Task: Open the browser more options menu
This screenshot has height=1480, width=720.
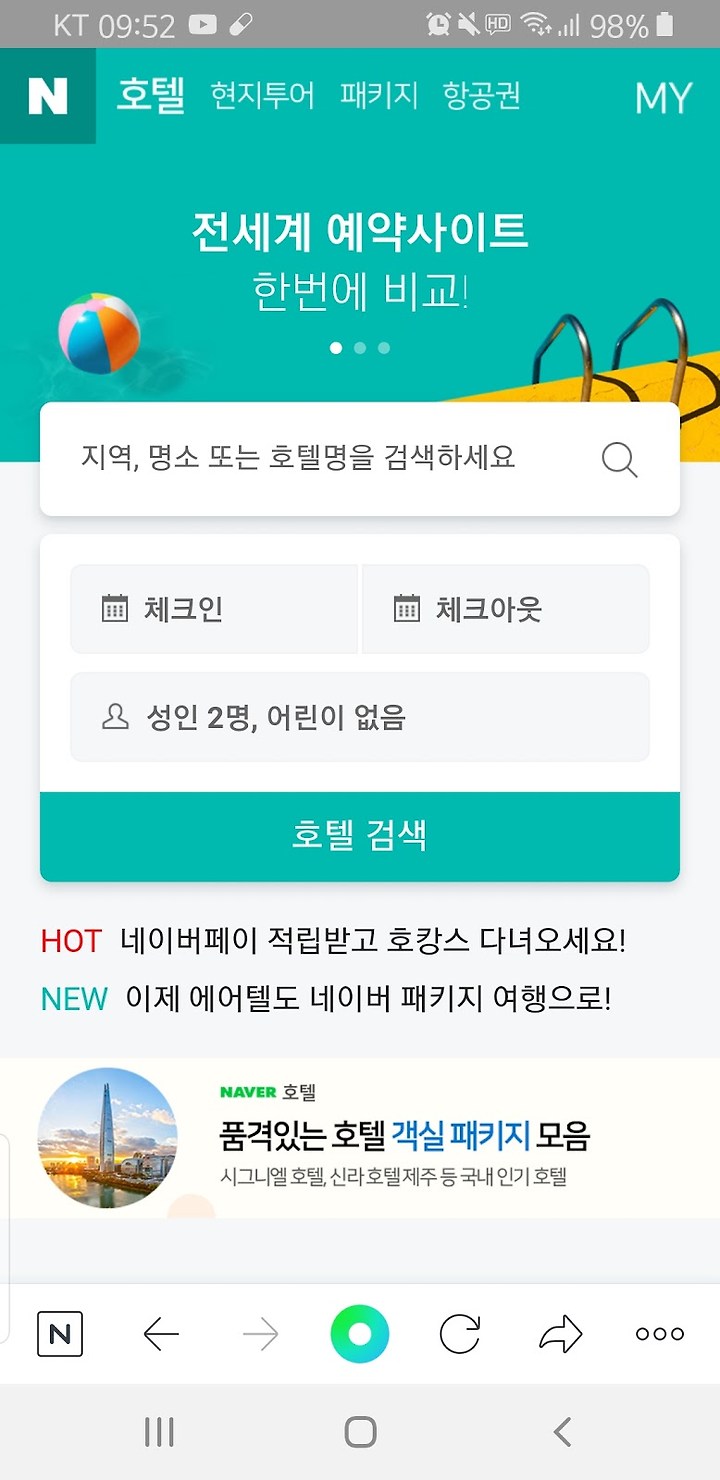Action: [660, 1334]
